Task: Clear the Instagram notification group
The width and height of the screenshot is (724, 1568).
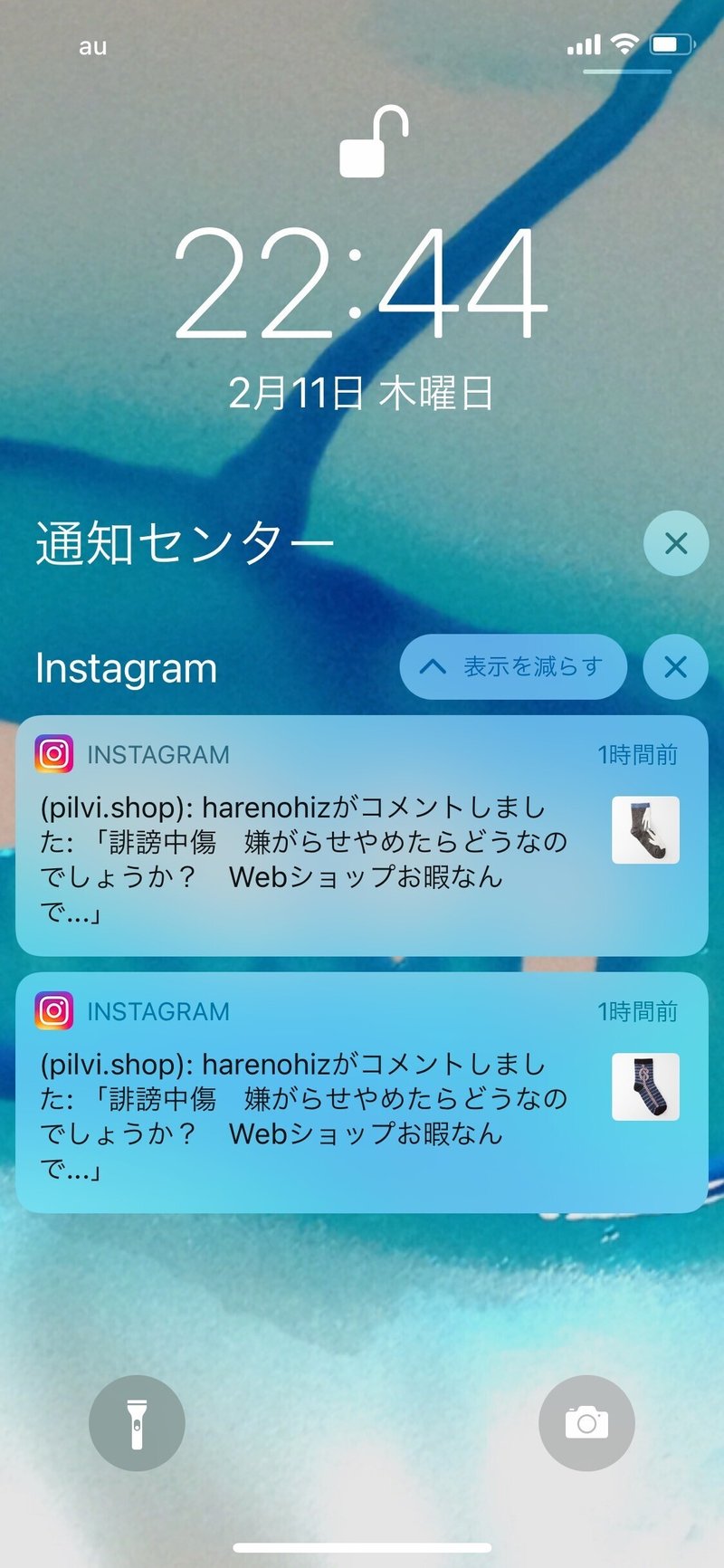Action: pos(675,667)
